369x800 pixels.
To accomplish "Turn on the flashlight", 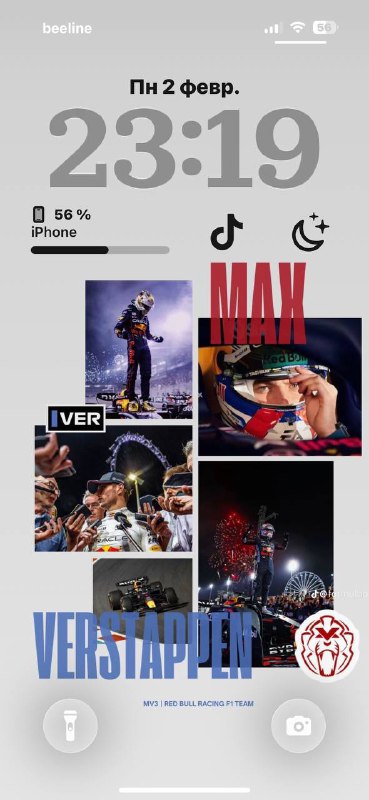I will point(70,726).
